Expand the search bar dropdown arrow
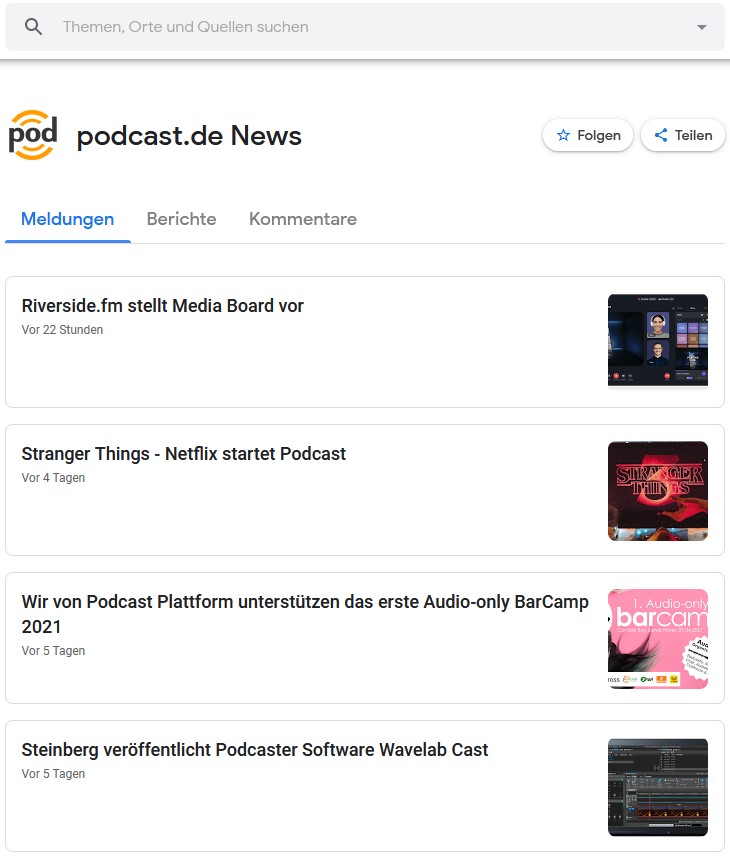 (702, 26)
